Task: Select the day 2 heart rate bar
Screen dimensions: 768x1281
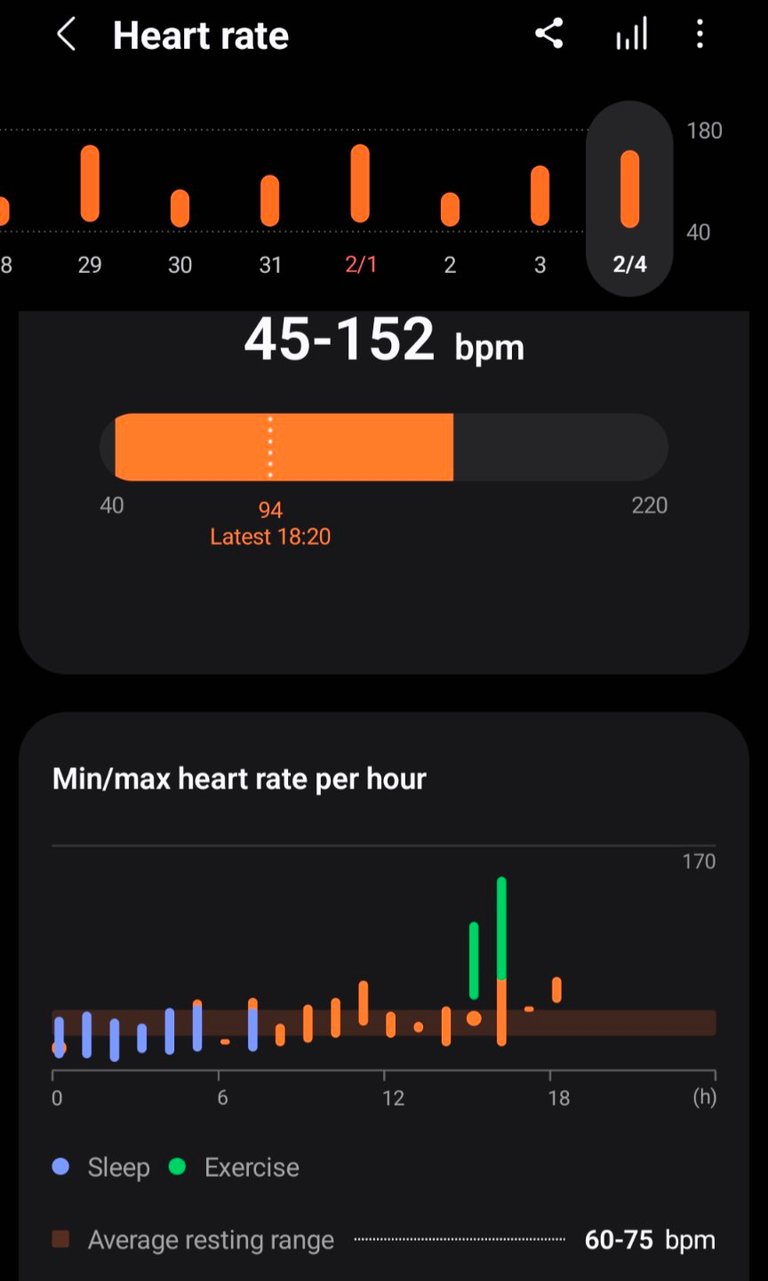Action: tap(450, 209)
